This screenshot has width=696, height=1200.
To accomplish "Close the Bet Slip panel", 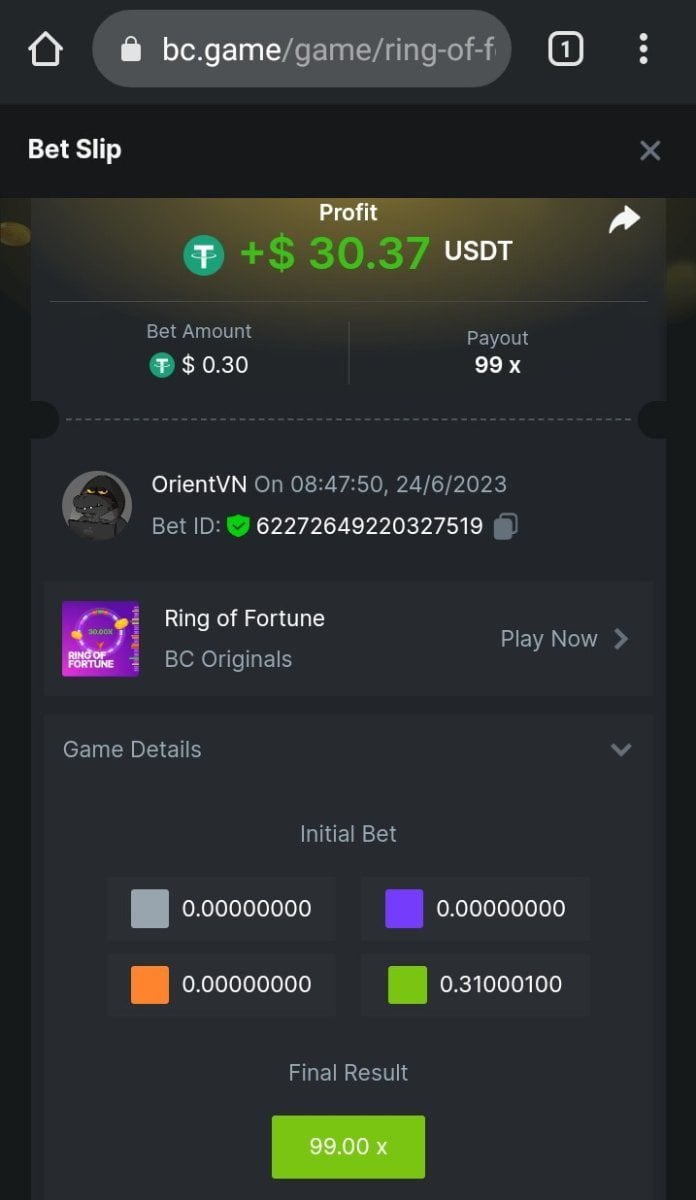I will click(650, 151).
